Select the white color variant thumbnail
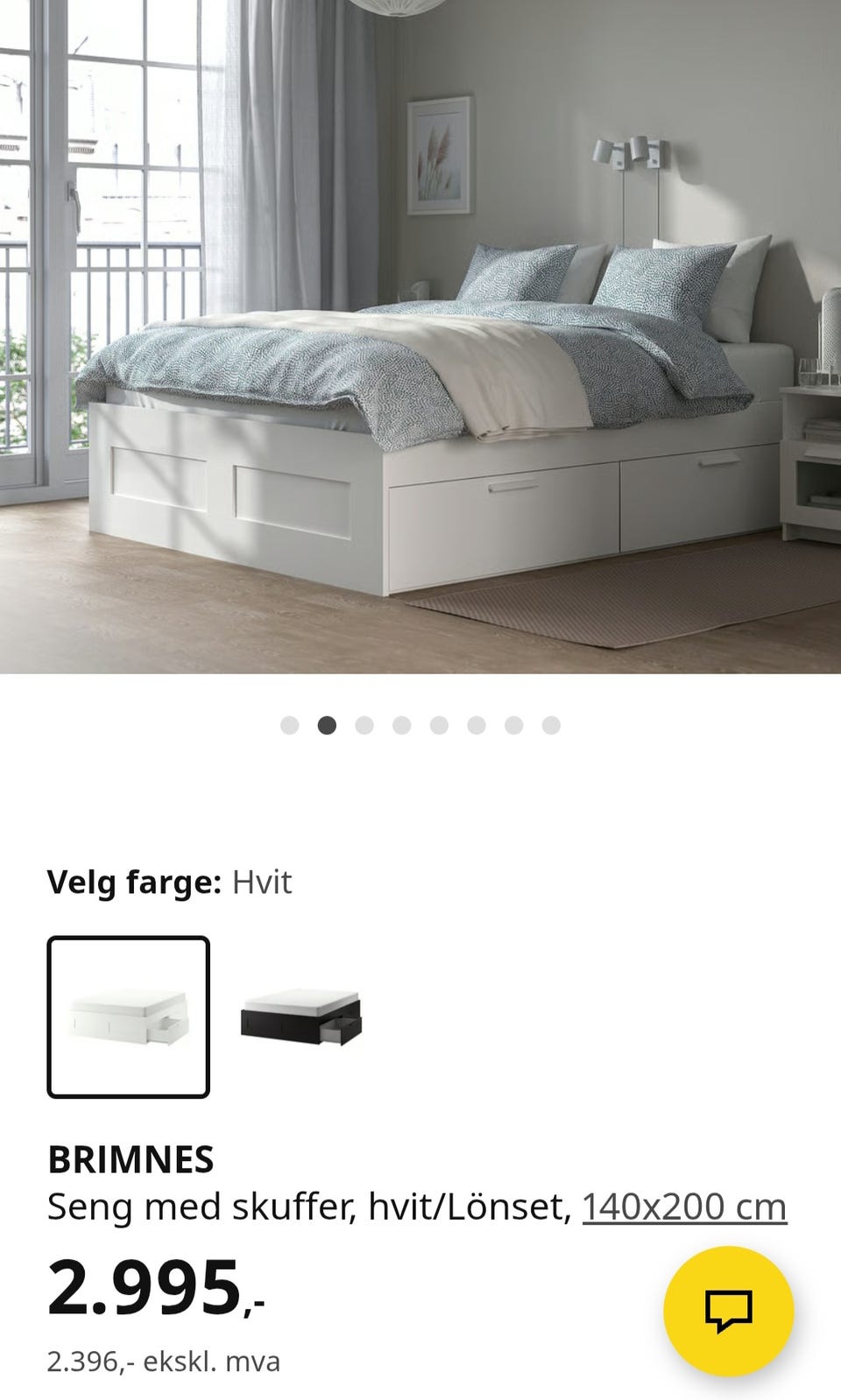 (128, 1017)
